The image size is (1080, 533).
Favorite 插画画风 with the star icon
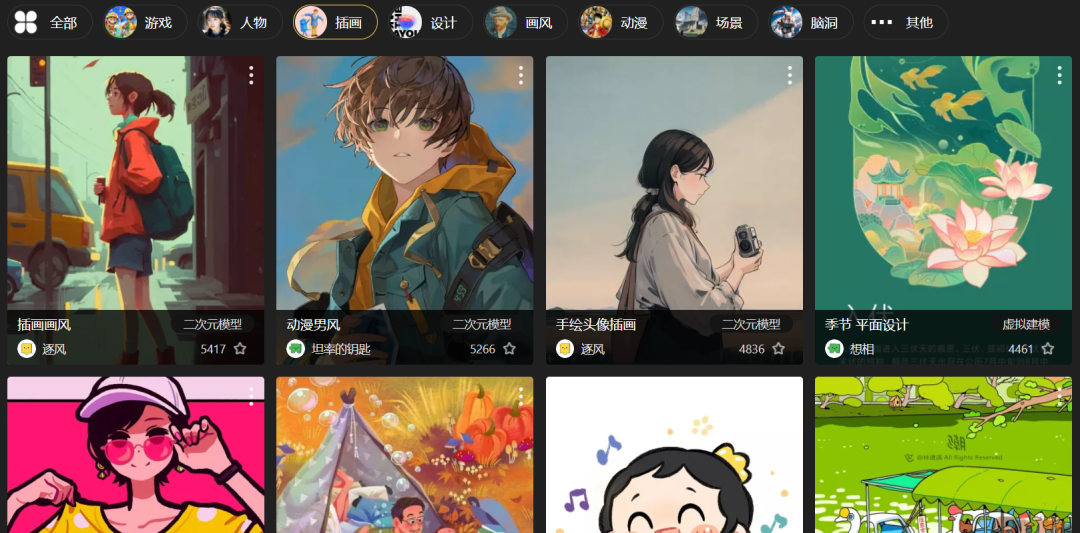240,349
